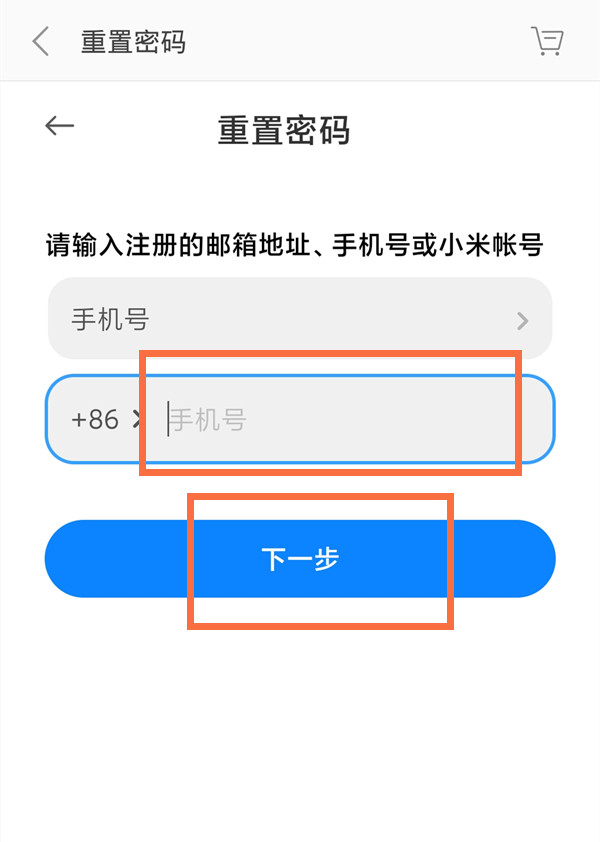Change the +86 country code
Screen dimensions: 600x842
point(103,419)
